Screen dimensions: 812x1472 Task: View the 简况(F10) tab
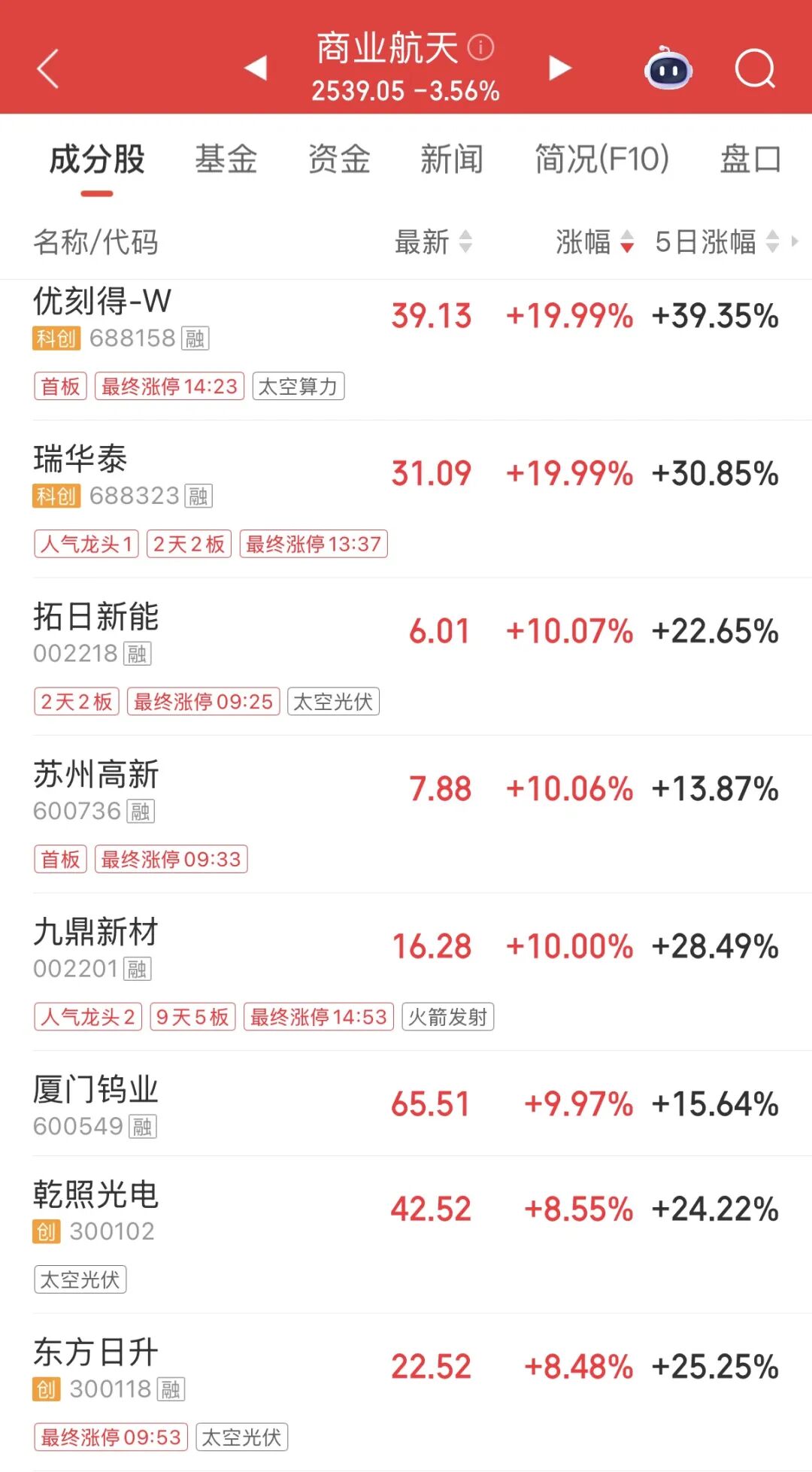tap(601, 159)
